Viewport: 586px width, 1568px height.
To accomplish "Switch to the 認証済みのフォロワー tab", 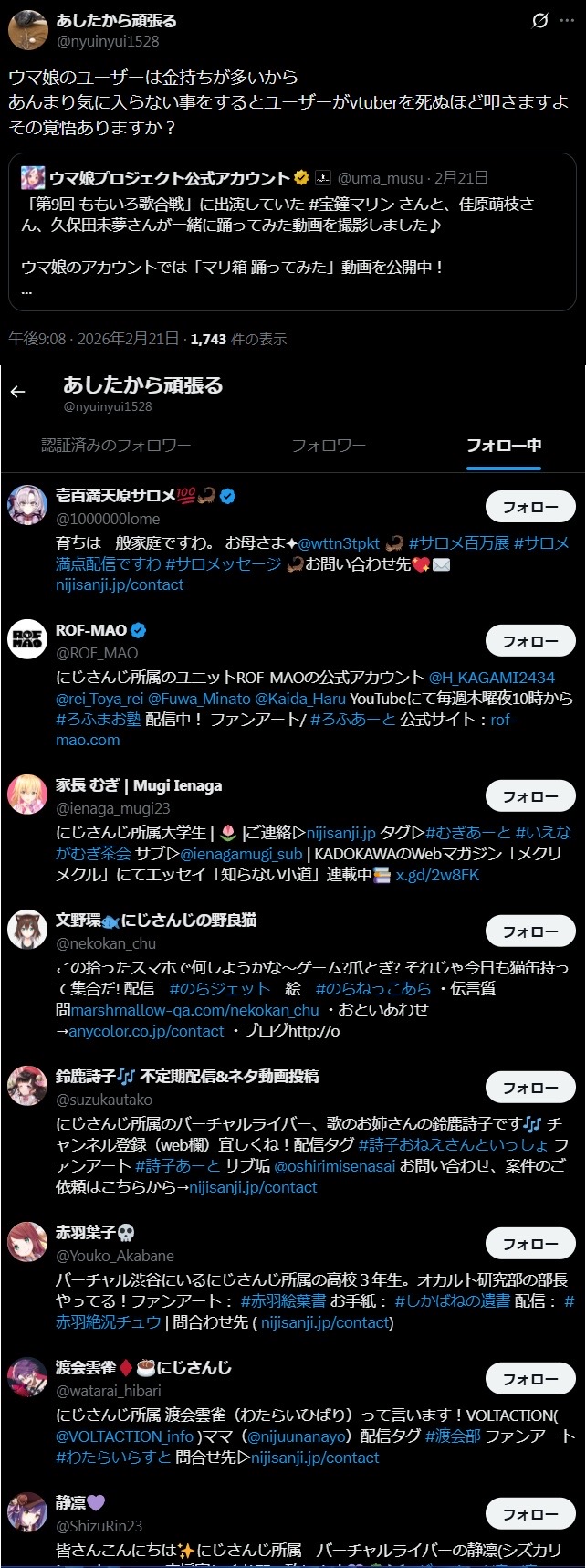I will click(x=116, y=446).
